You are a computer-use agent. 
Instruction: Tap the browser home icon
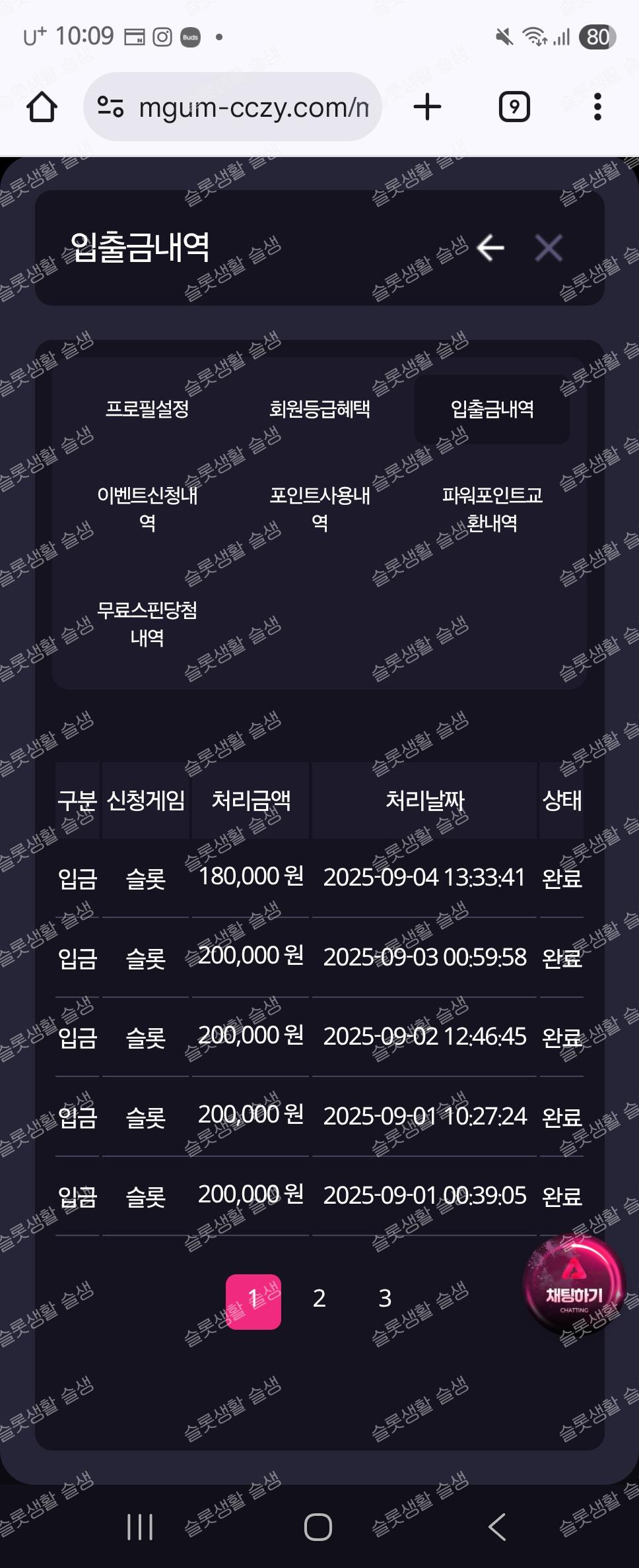(42, 107)
